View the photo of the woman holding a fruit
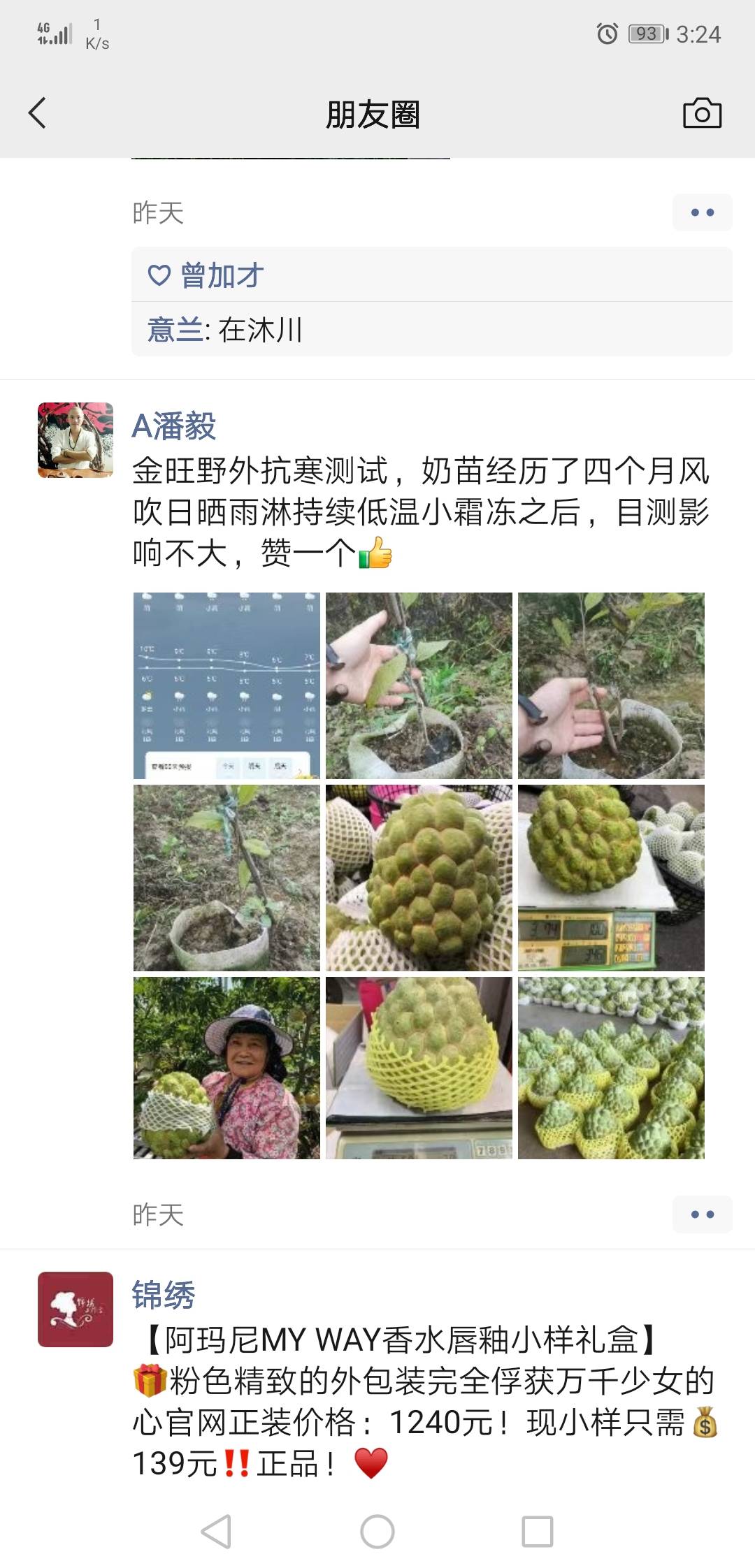 [x=226, y=1068]
